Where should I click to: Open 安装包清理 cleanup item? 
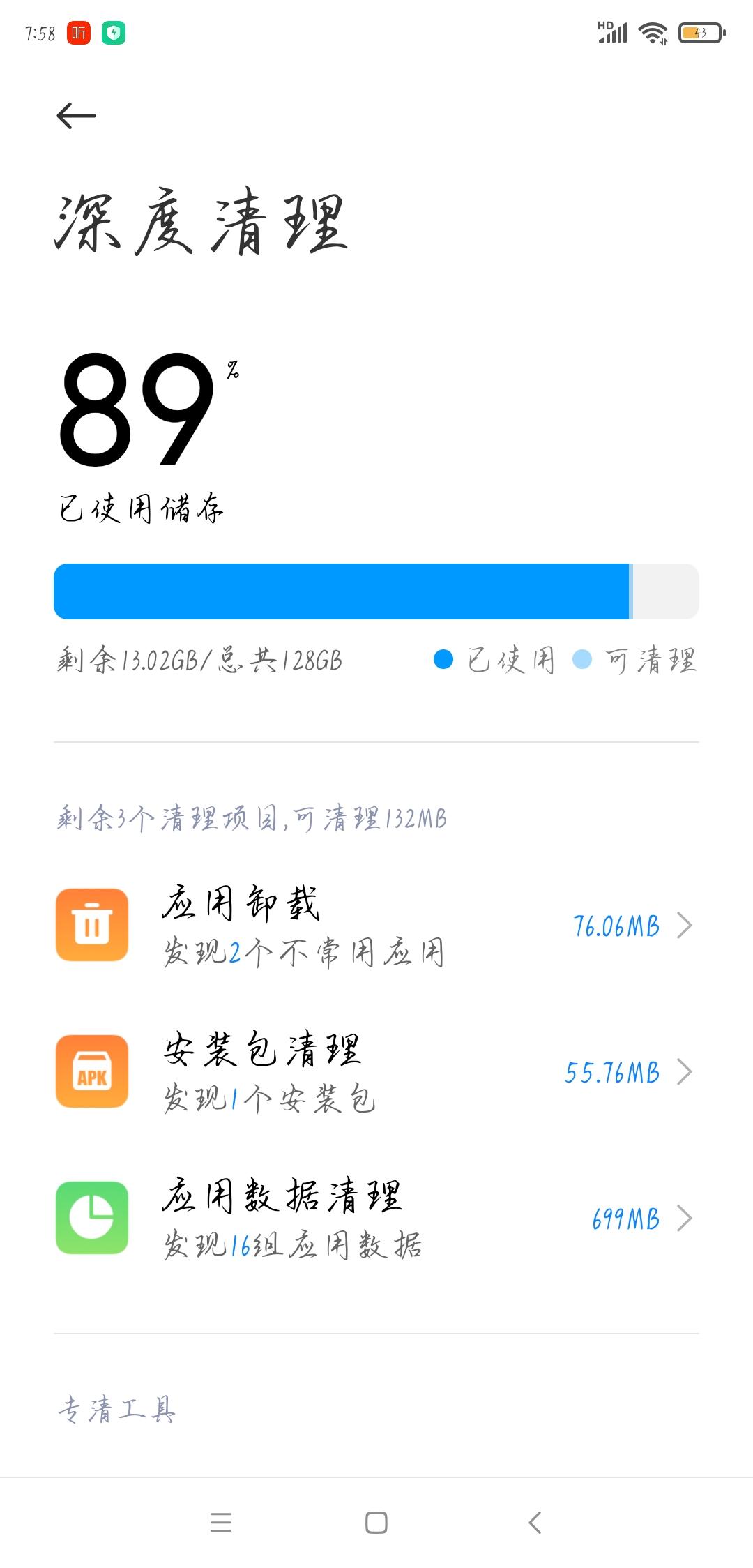click(376, 1072)
